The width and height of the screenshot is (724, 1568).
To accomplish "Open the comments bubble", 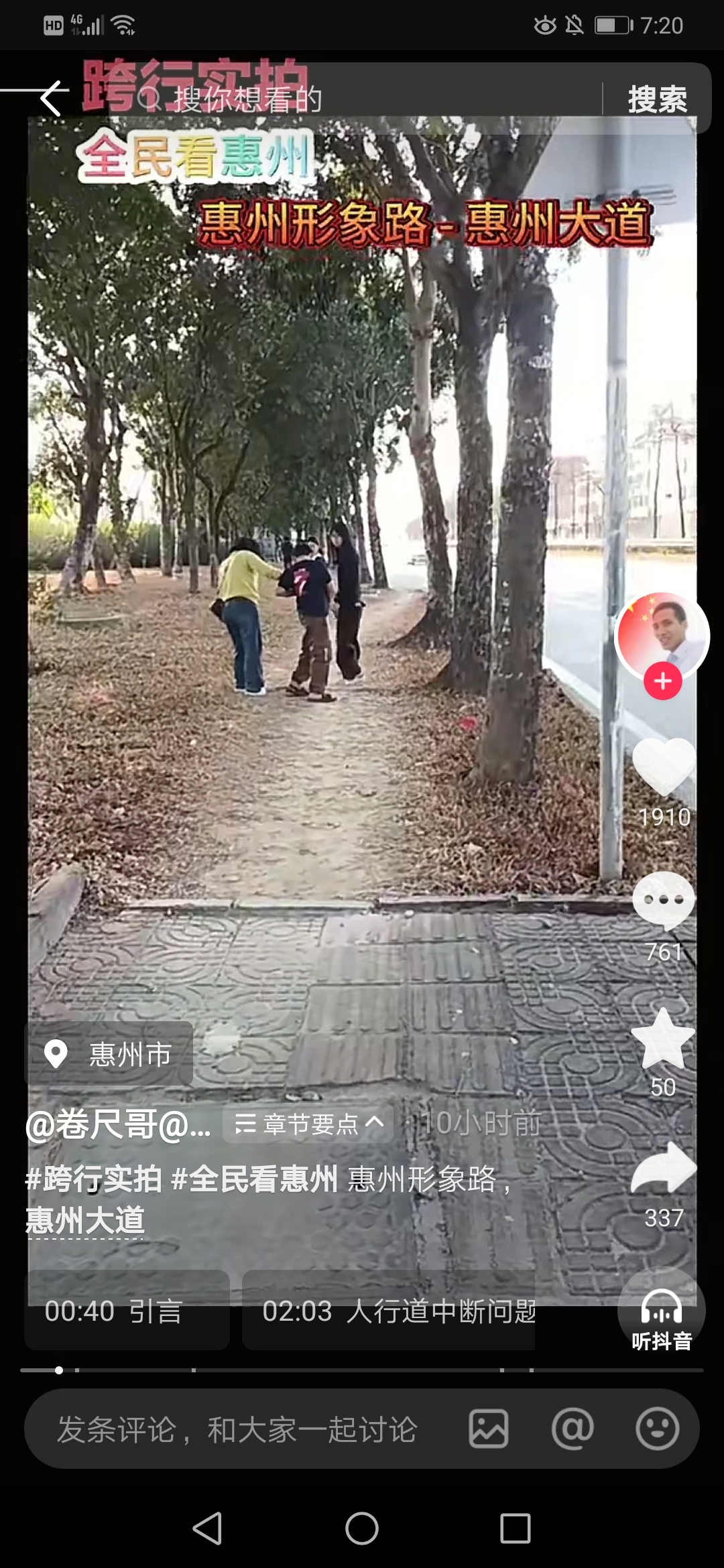I will [663, 900].
